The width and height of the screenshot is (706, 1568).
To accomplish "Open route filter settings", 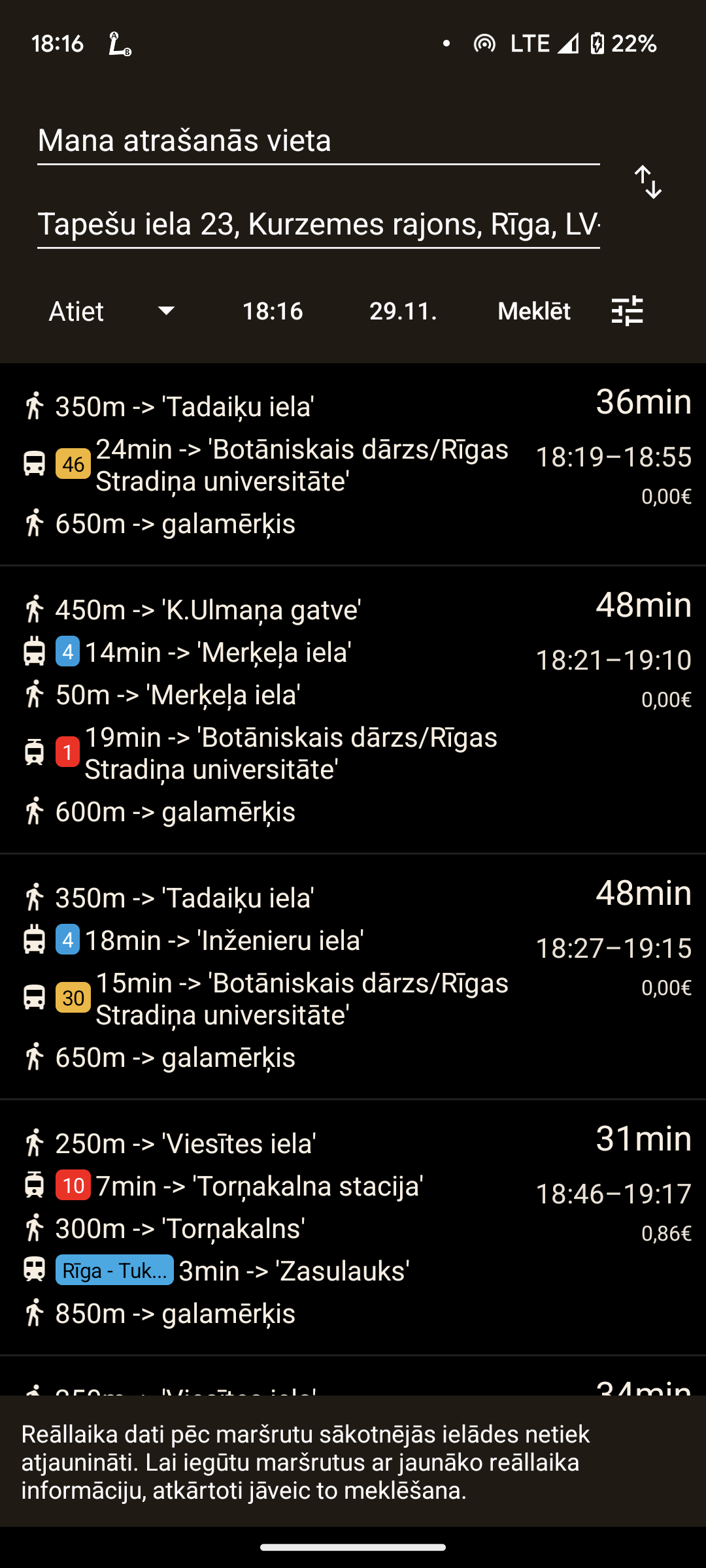I will point(628,311).
